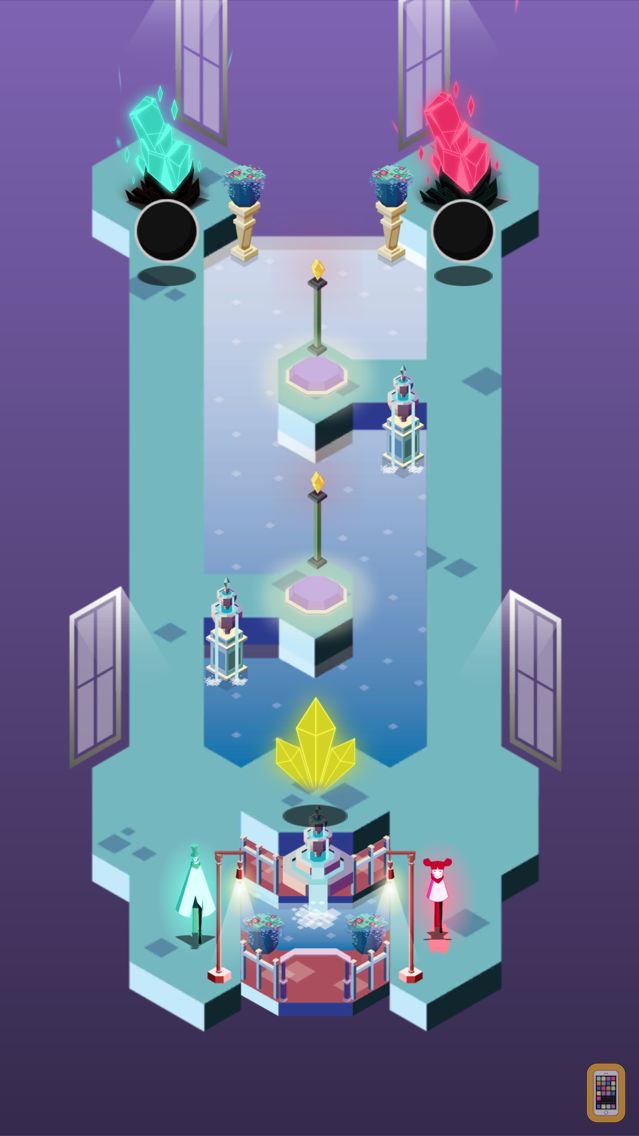Tap the black portal under teal crystal
639x1136 pixels.
click(166, 231)
